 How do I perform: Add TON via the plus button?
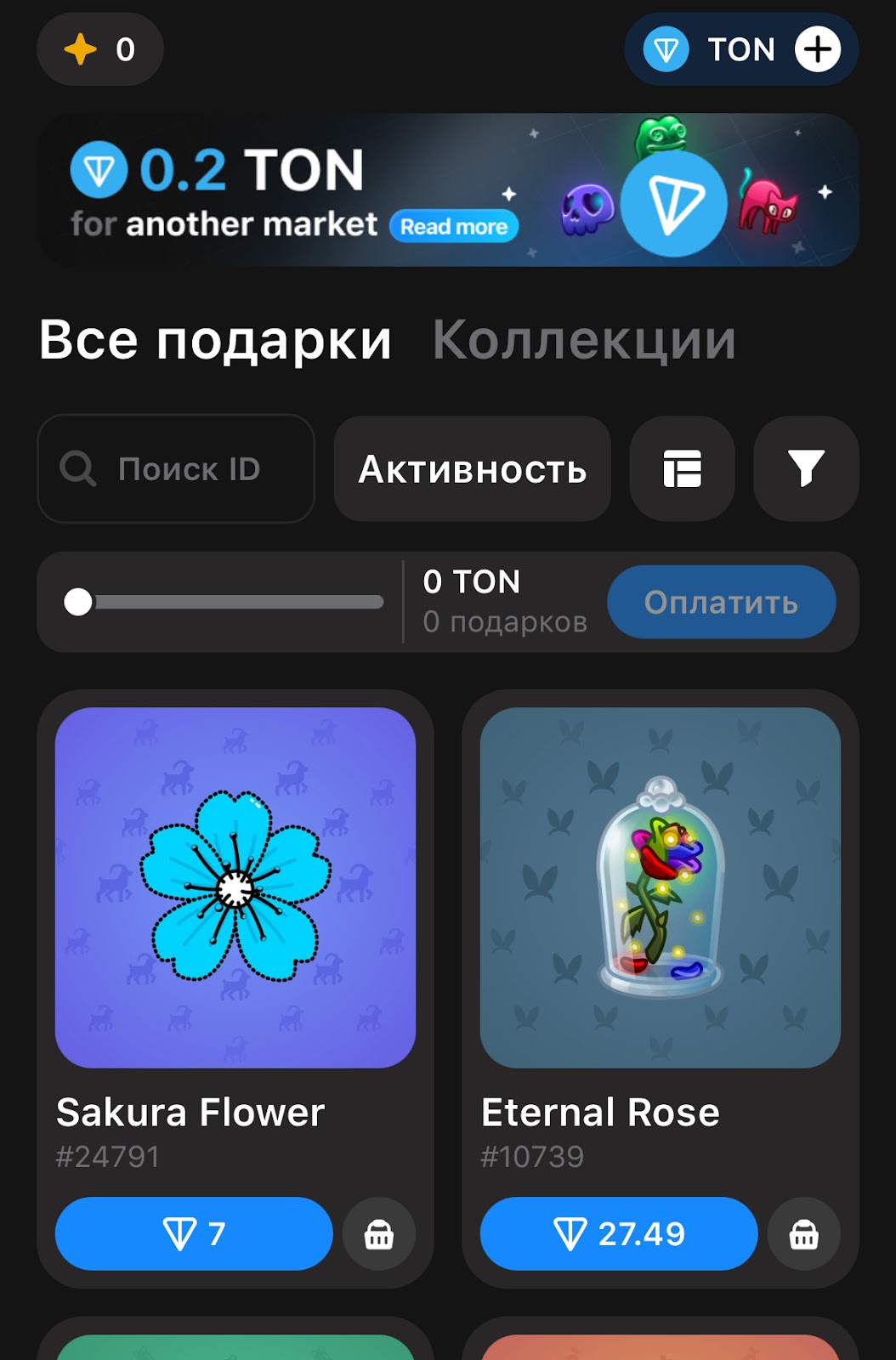817,49
